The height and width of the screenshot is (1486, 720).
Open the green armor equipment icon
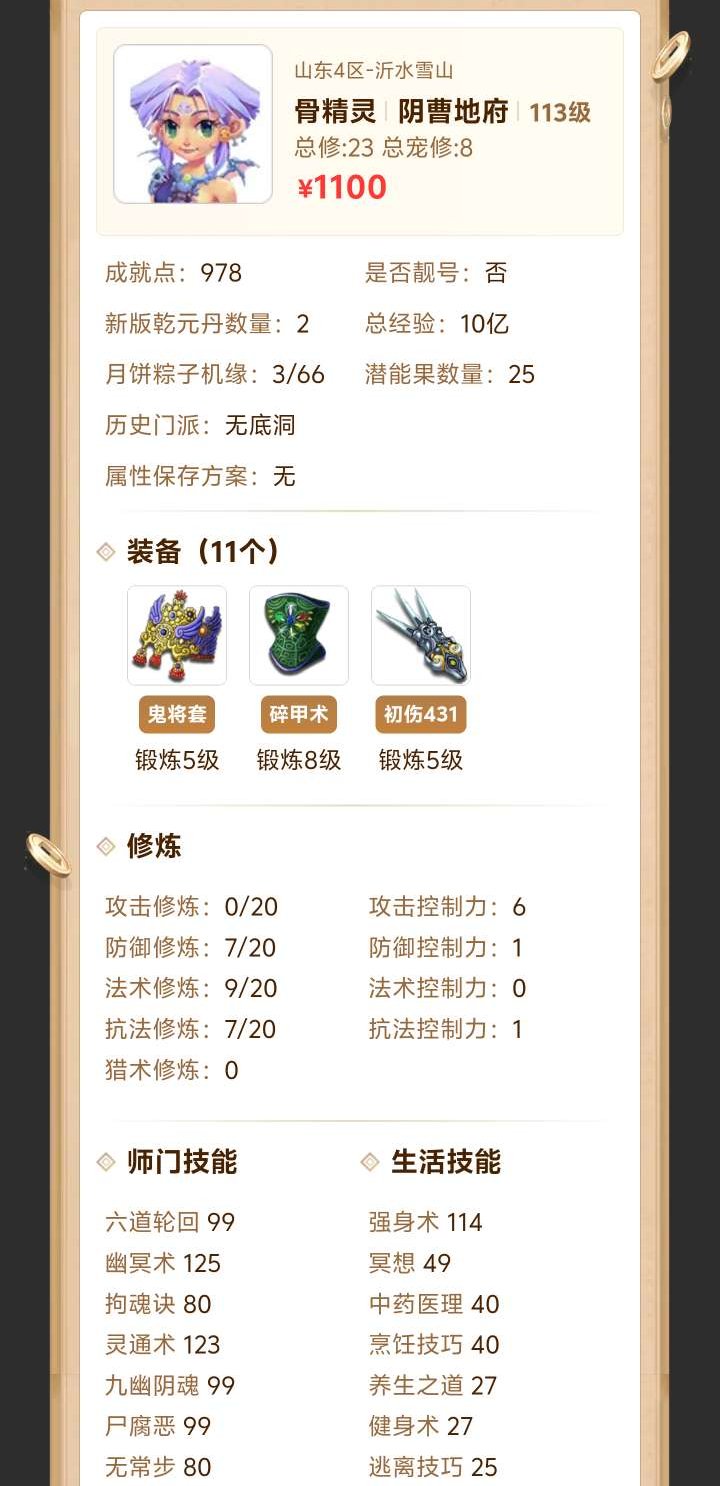pos(298,635)
